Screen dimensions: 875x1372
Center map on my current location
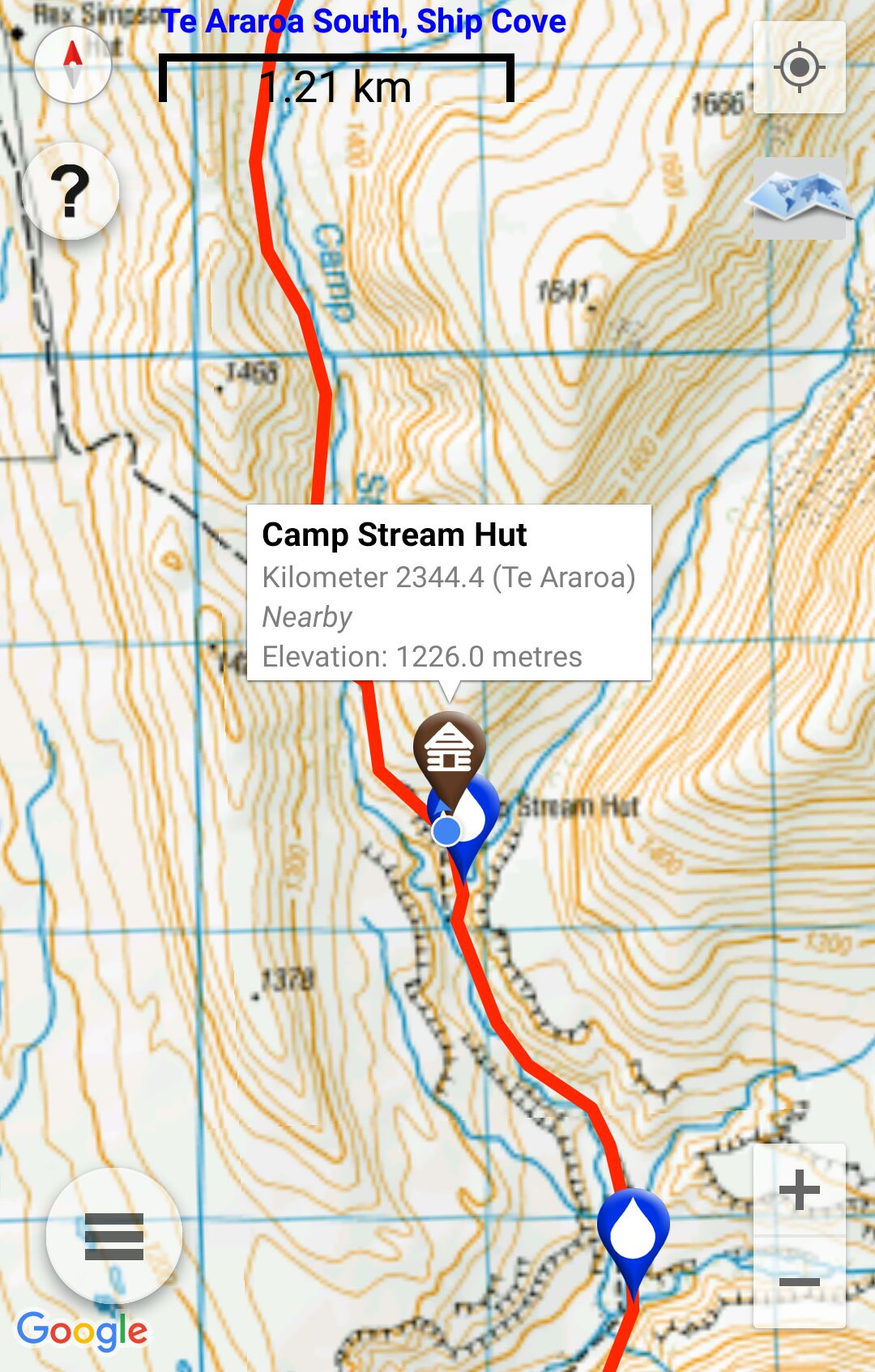tap(799, 67)
